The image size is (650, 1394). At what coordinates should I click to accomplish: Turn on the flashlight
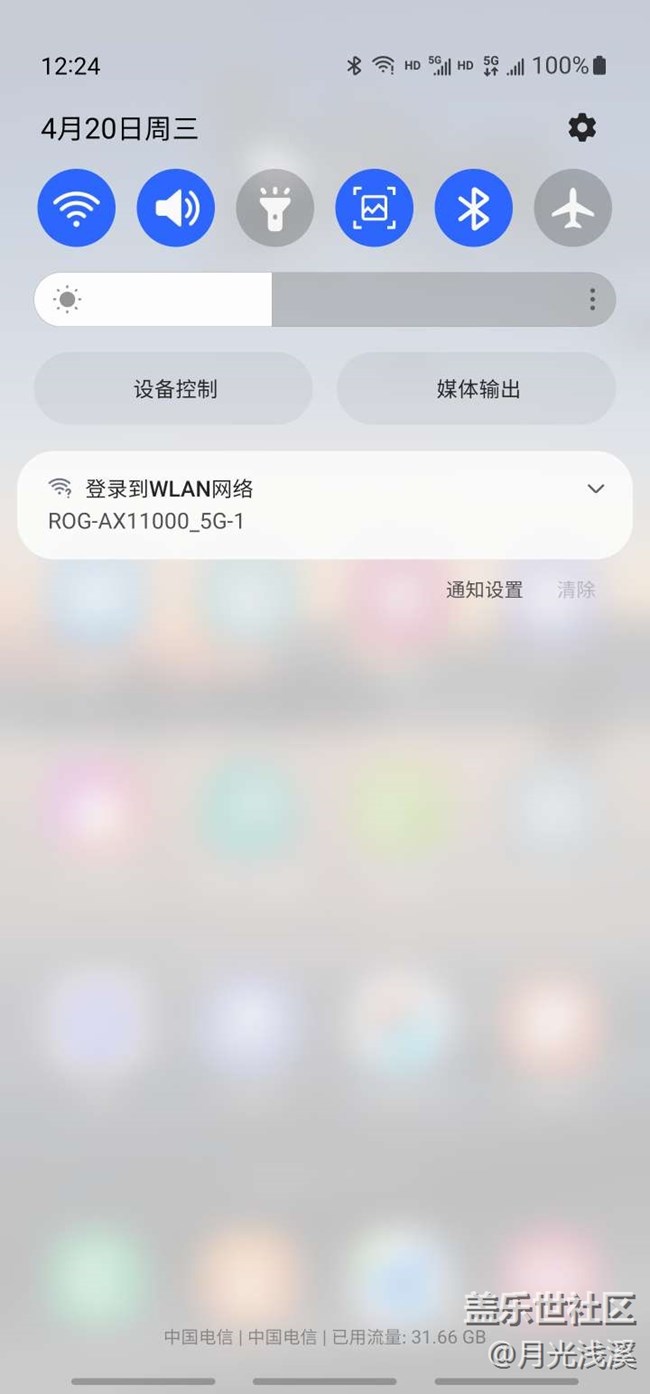pos(274,208)
